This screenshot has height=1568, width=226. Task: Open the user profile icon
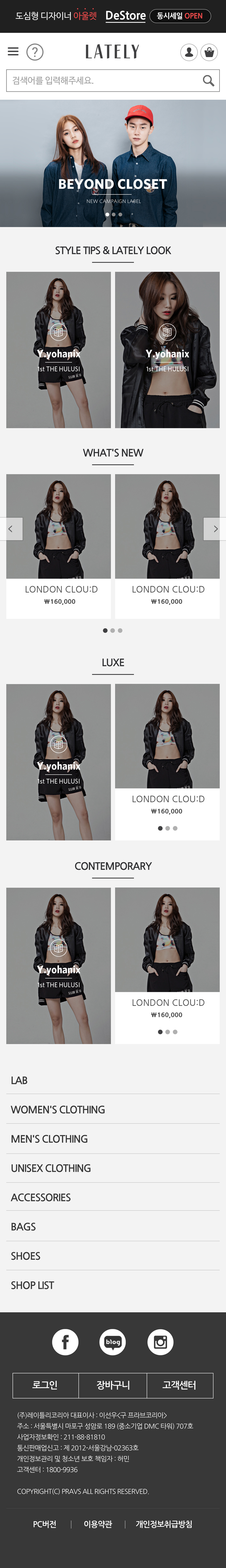click(x=189, y=52)
